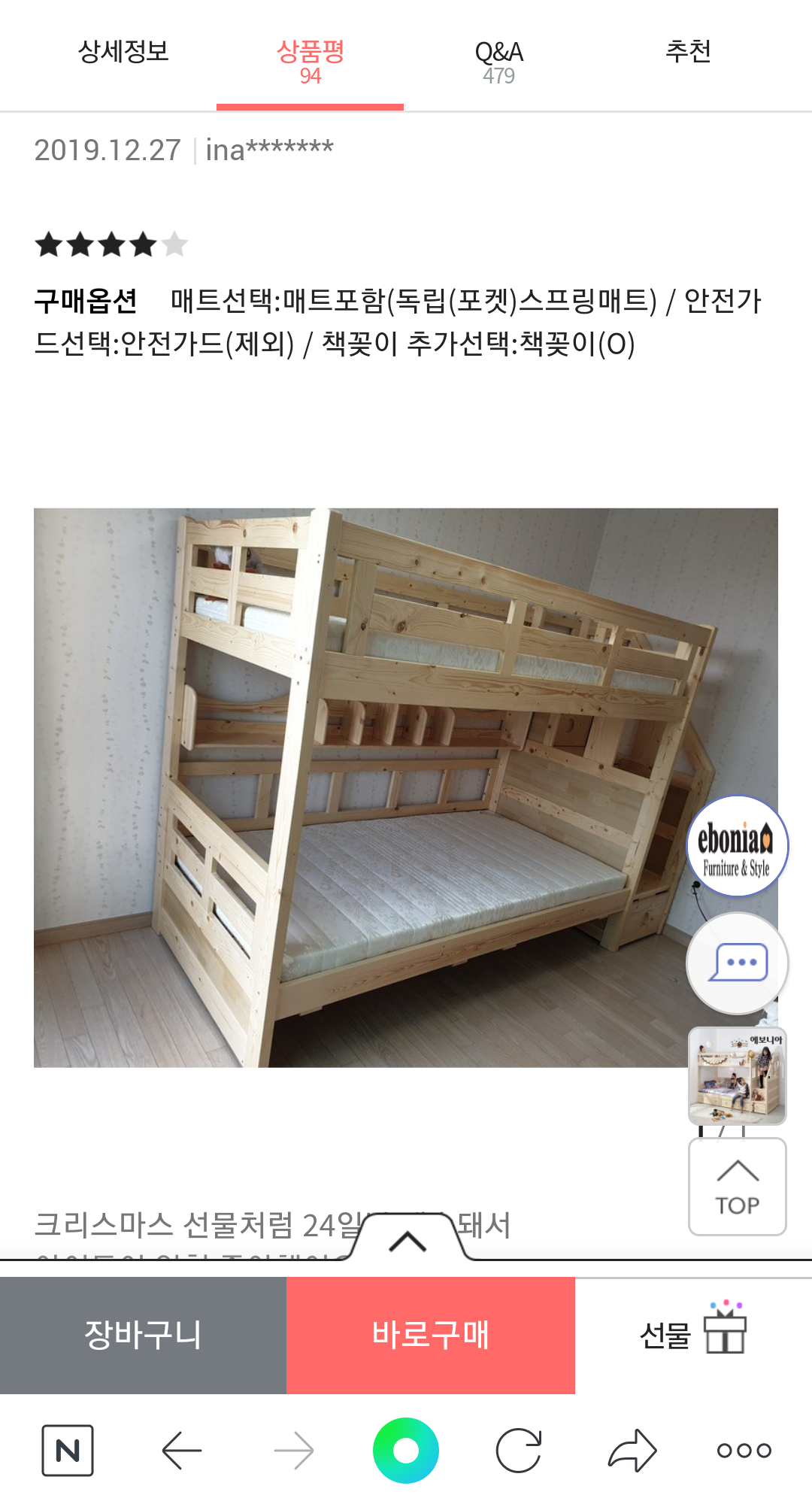
Task: Navigate forward in browser history
Action: pyautogui.click(x=294, y=1451)
